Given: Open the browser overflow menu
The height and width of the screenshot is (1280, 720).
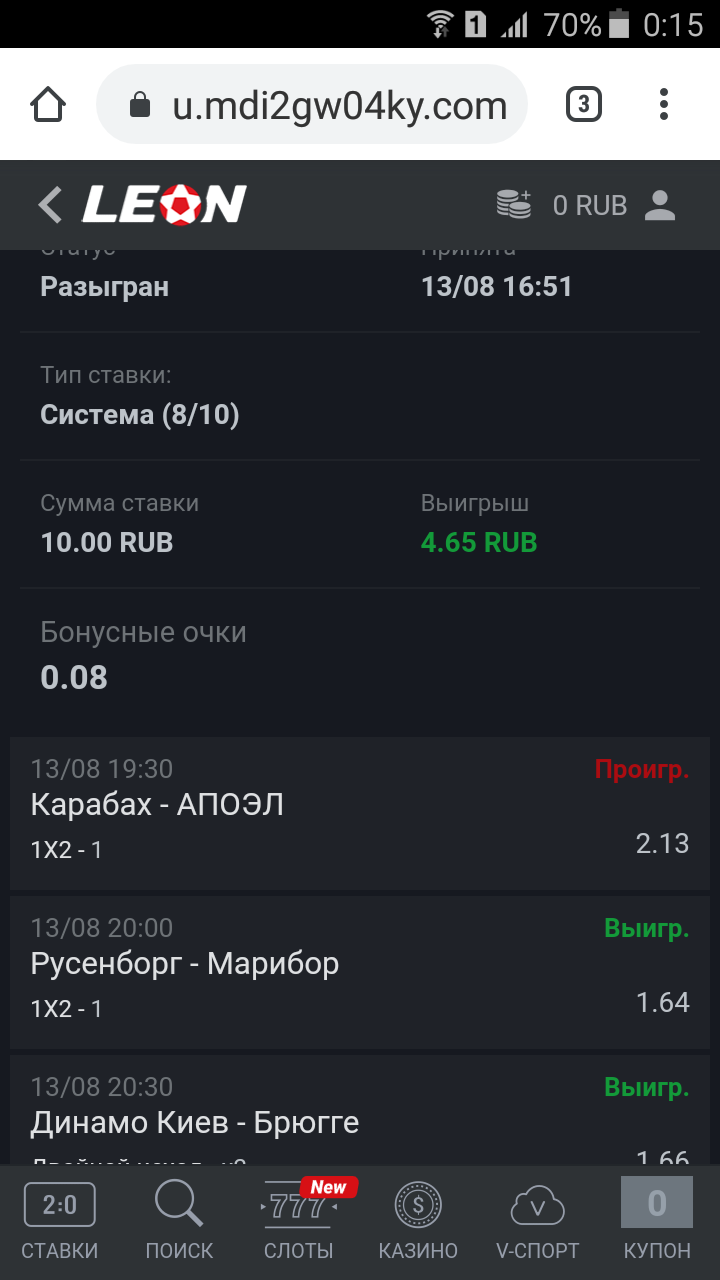Looking at the screenshot, I should pos(664,104).
